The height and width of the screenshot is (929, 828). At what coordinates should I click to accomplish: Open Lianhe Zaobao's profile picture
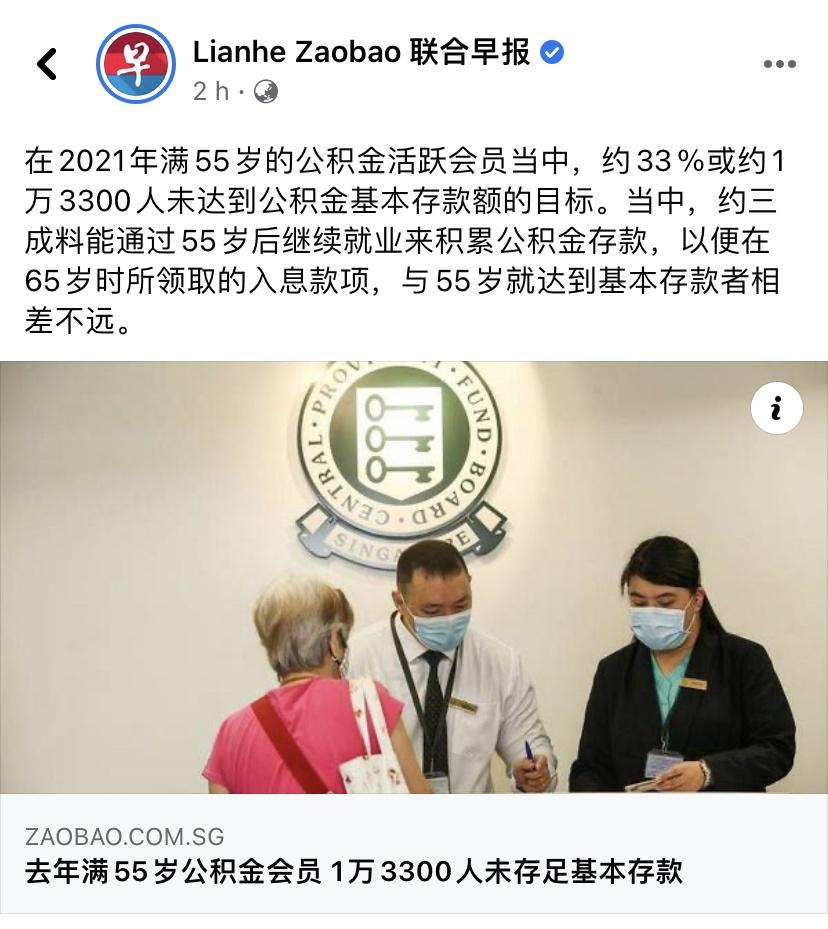click(135, 64)
